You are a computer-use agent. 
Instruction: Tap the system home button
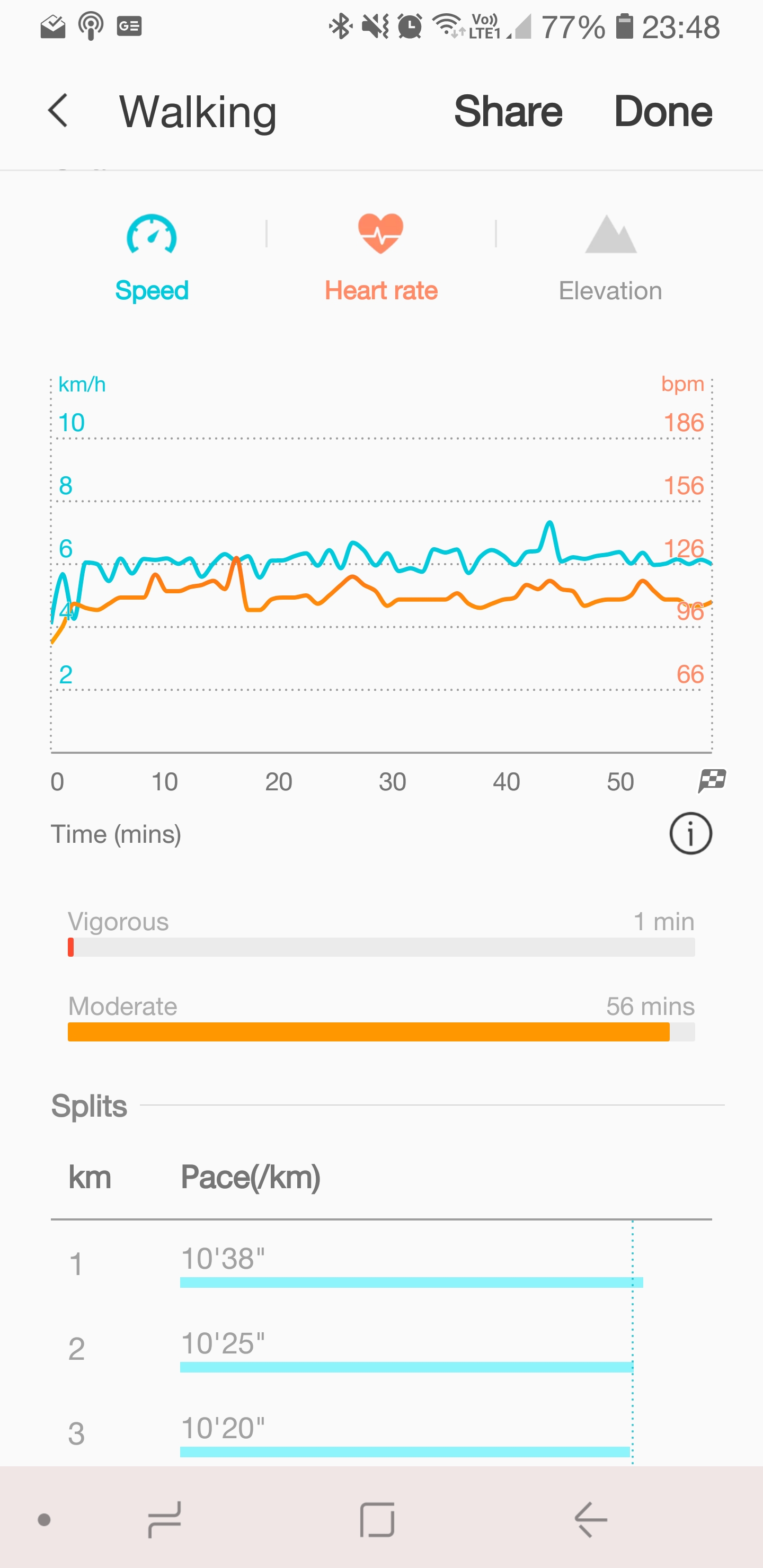(x=378, y=1519)
